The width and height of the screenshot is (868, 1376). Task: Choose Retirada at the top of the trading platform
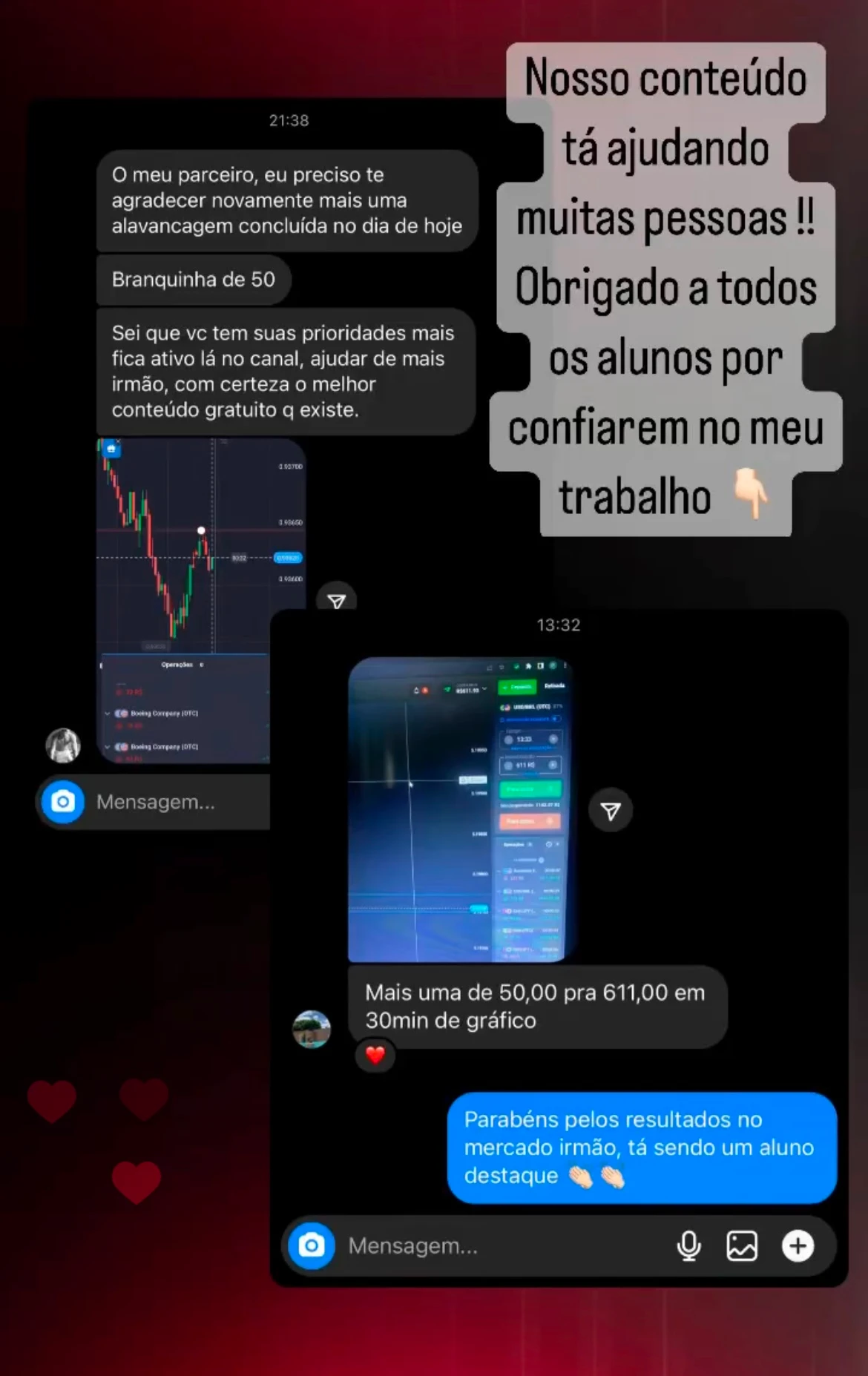554,685
